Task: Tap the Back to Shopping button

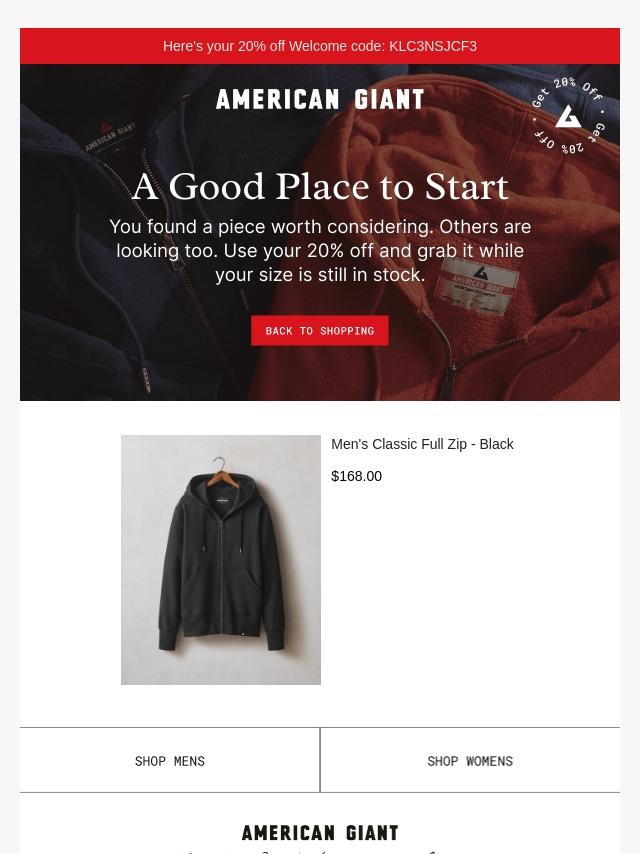Action: [x=319, y=331]
